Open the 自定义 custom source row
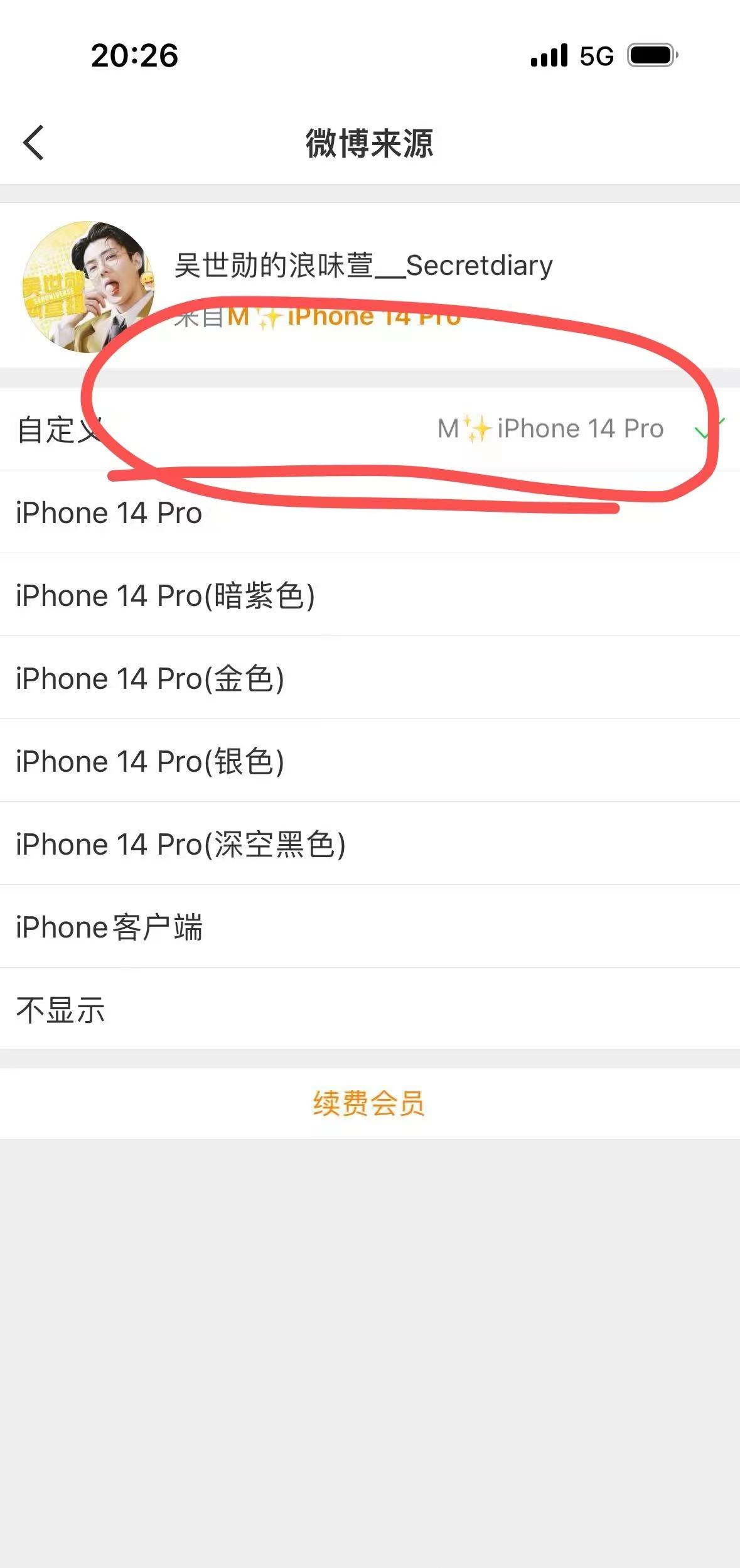Image resolution: width=740 pixels, height=1568 pixels. click(370, 429)
